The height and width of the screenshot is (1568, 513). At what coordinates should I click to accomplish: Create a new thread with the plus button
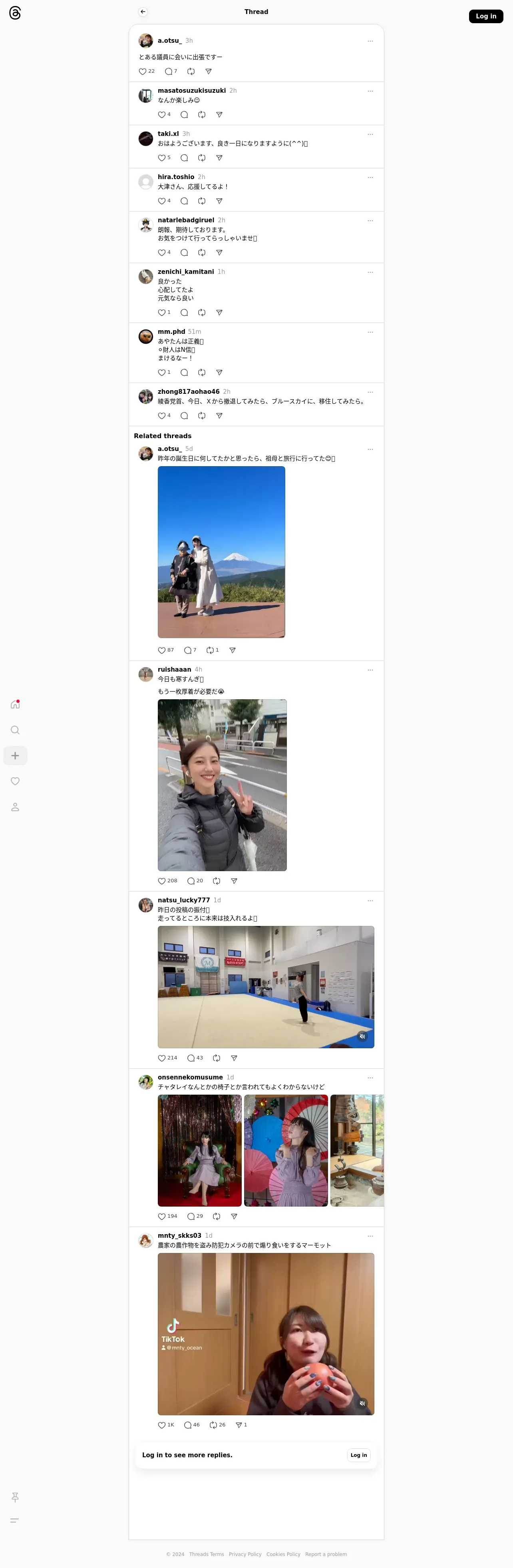coord(15,755)
